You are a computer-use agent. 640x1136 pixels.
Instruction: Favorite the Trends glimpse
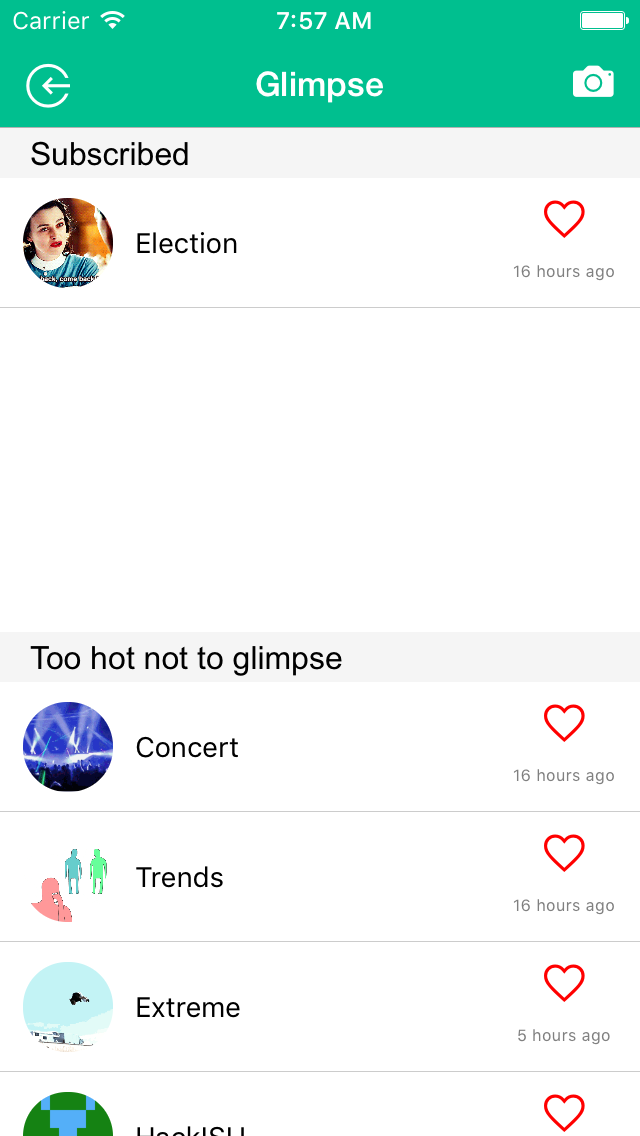coord(564,853)
